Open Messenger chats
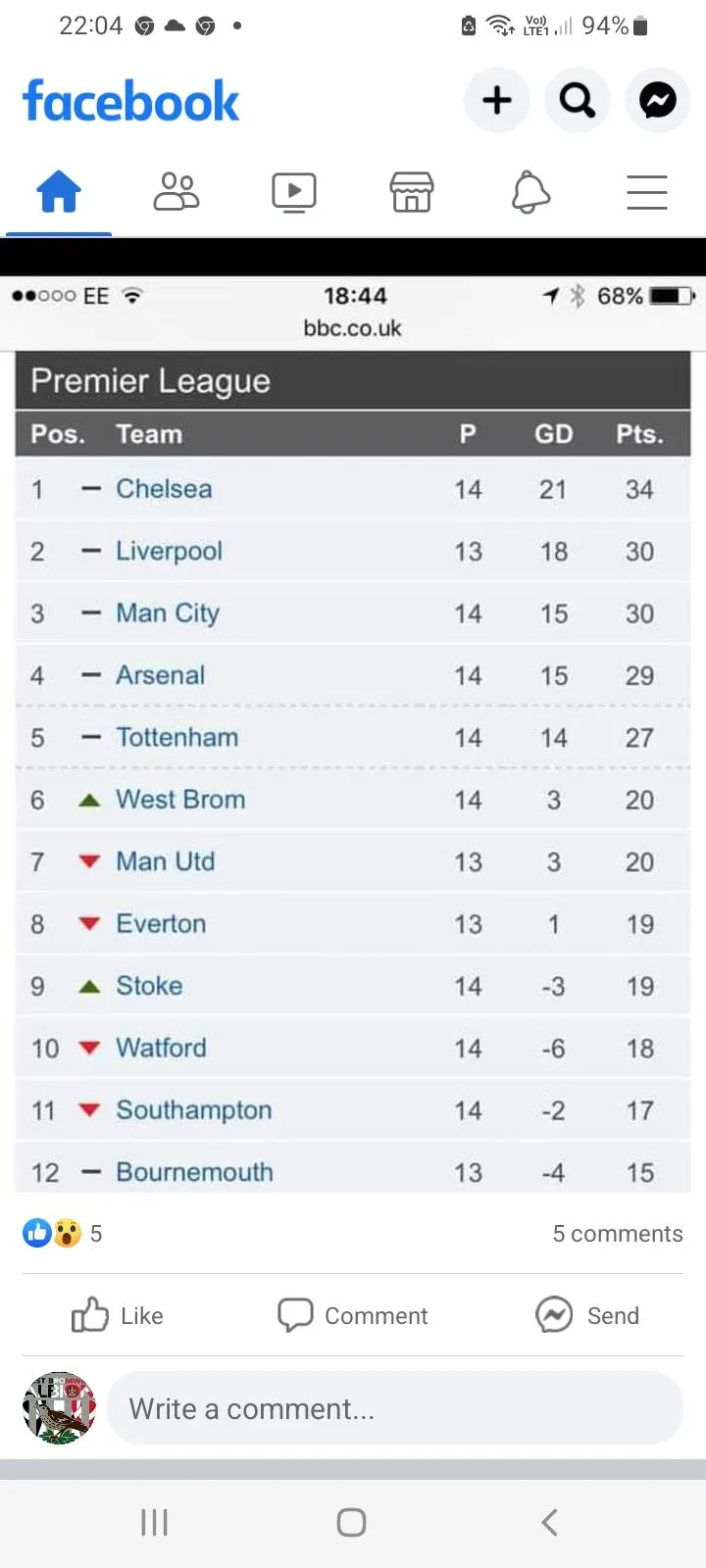The height and width of the screenshot is (1568, 706). (x=658, y=100)
